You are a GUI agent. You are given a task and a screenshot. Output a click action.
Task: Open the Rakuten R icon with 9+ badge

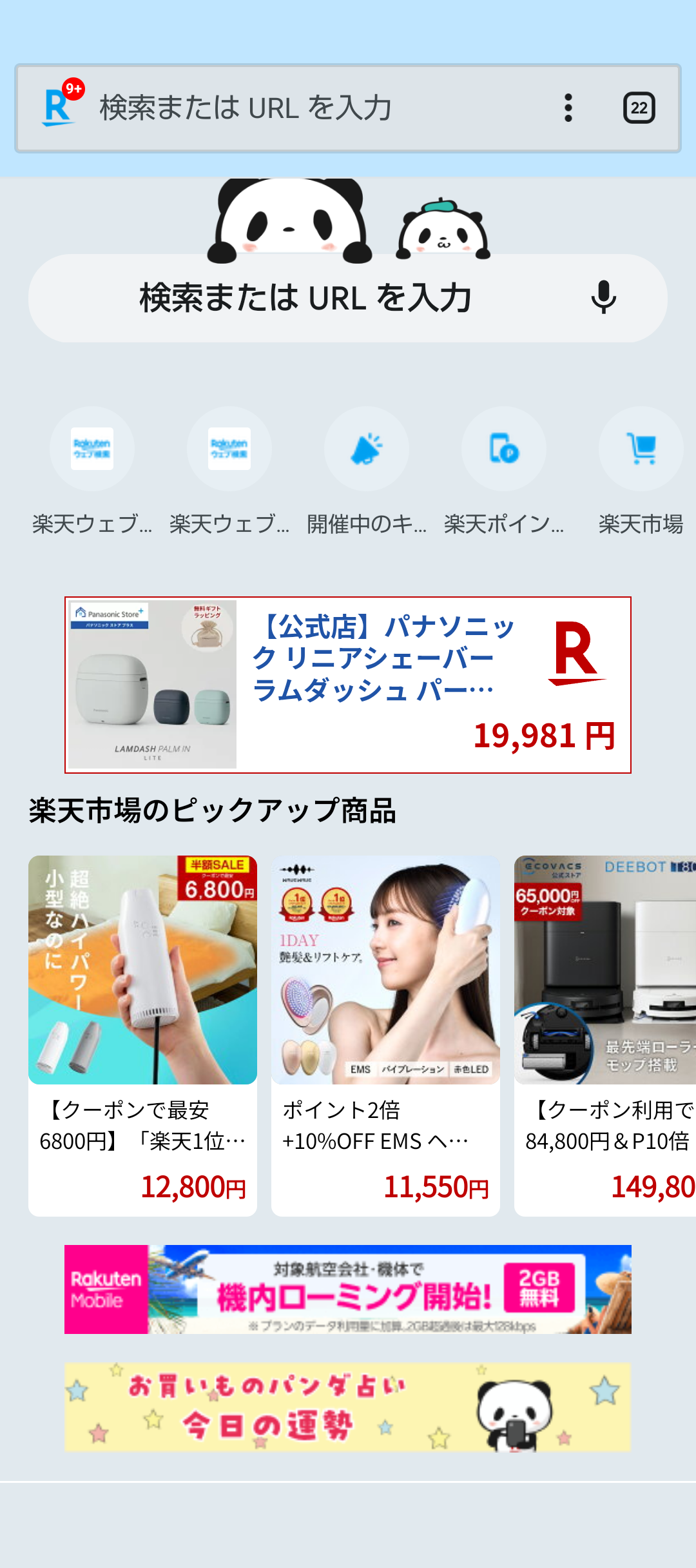[x=59, y=106]
